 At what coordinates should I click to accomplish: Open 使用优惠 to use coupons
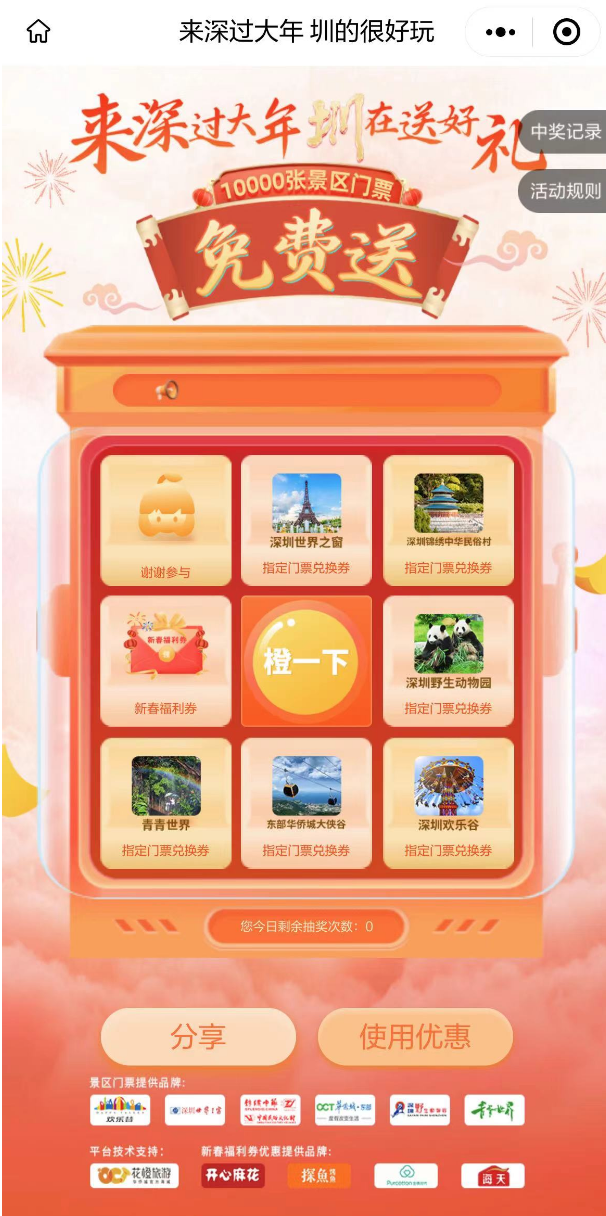pos(415,1037)
